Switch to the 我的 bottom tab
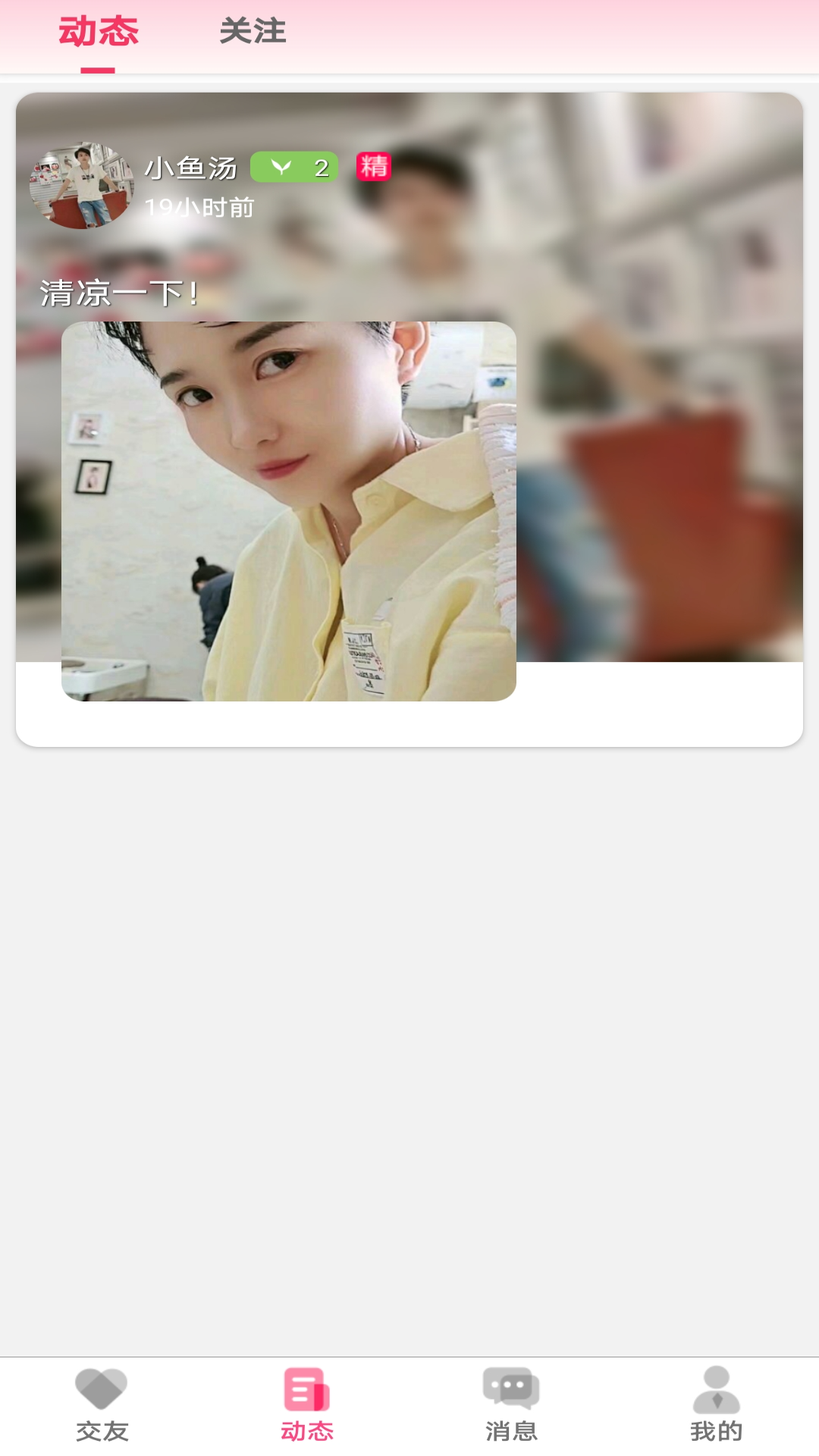The height and width of the screenshot is (1456, 819). [x=716, y=1405]
